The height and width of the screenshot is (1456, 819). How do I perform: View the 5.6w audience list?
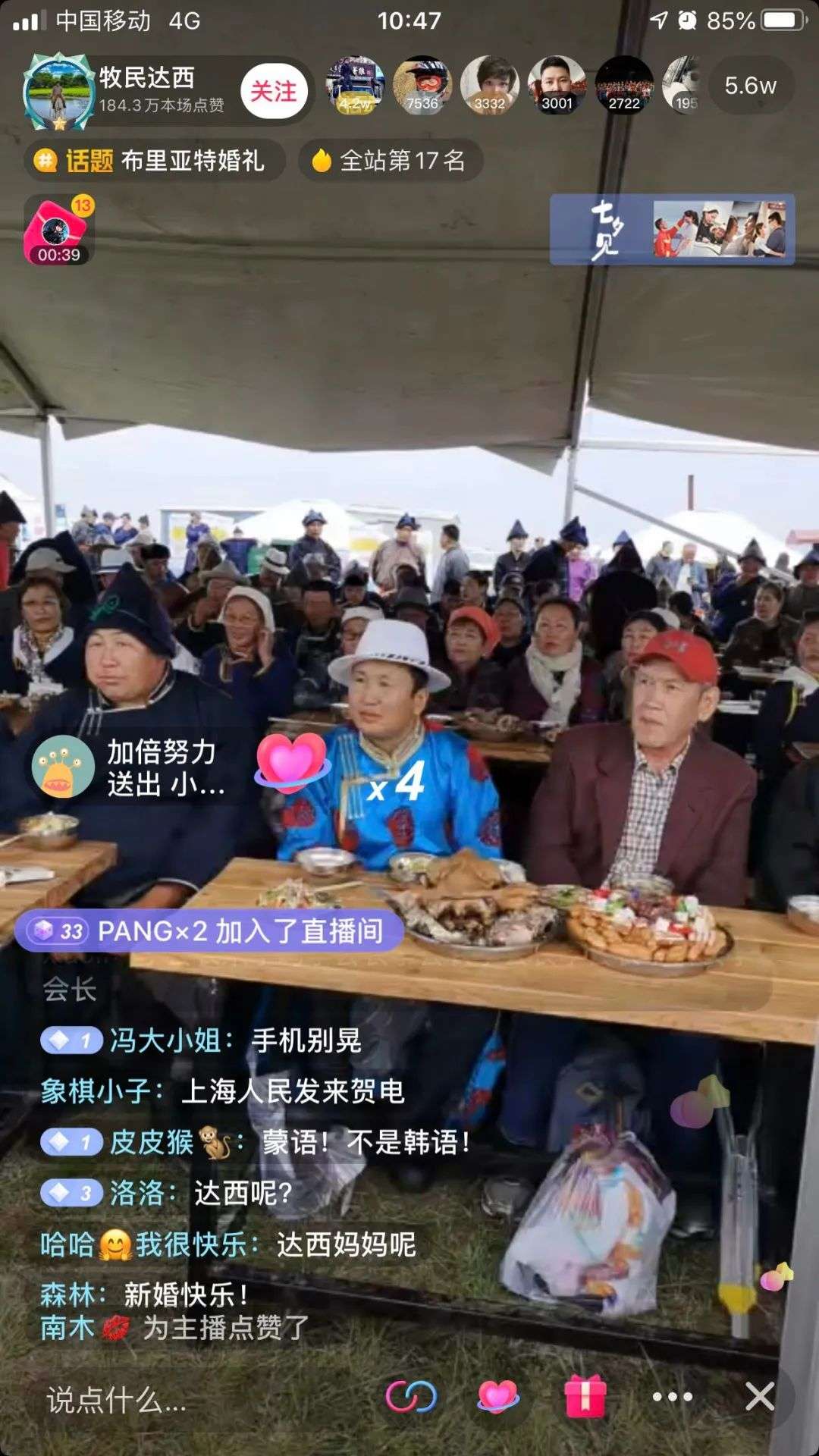750,86
